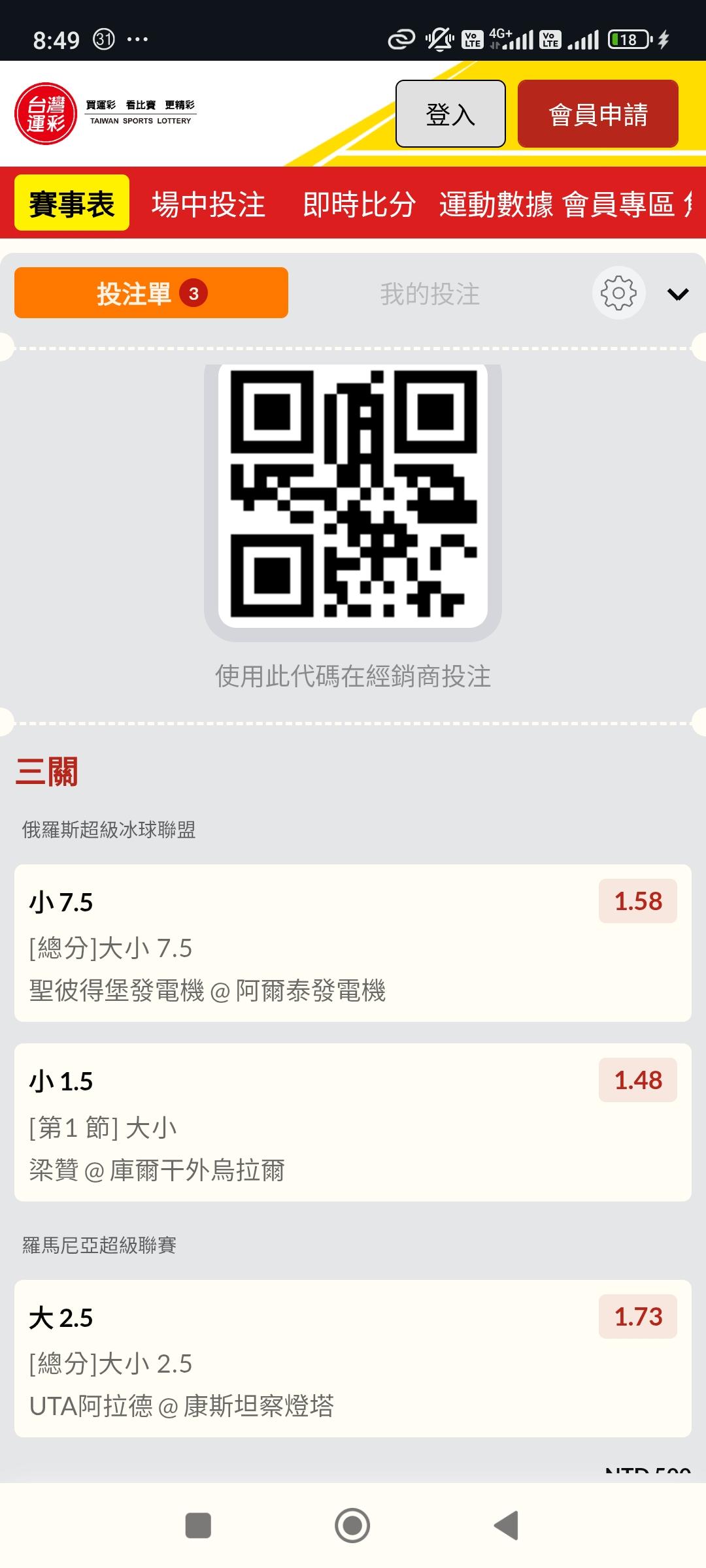Open 會員申請 member registration
Screen dimensions: 706x1568
click(x=597, y=114)
